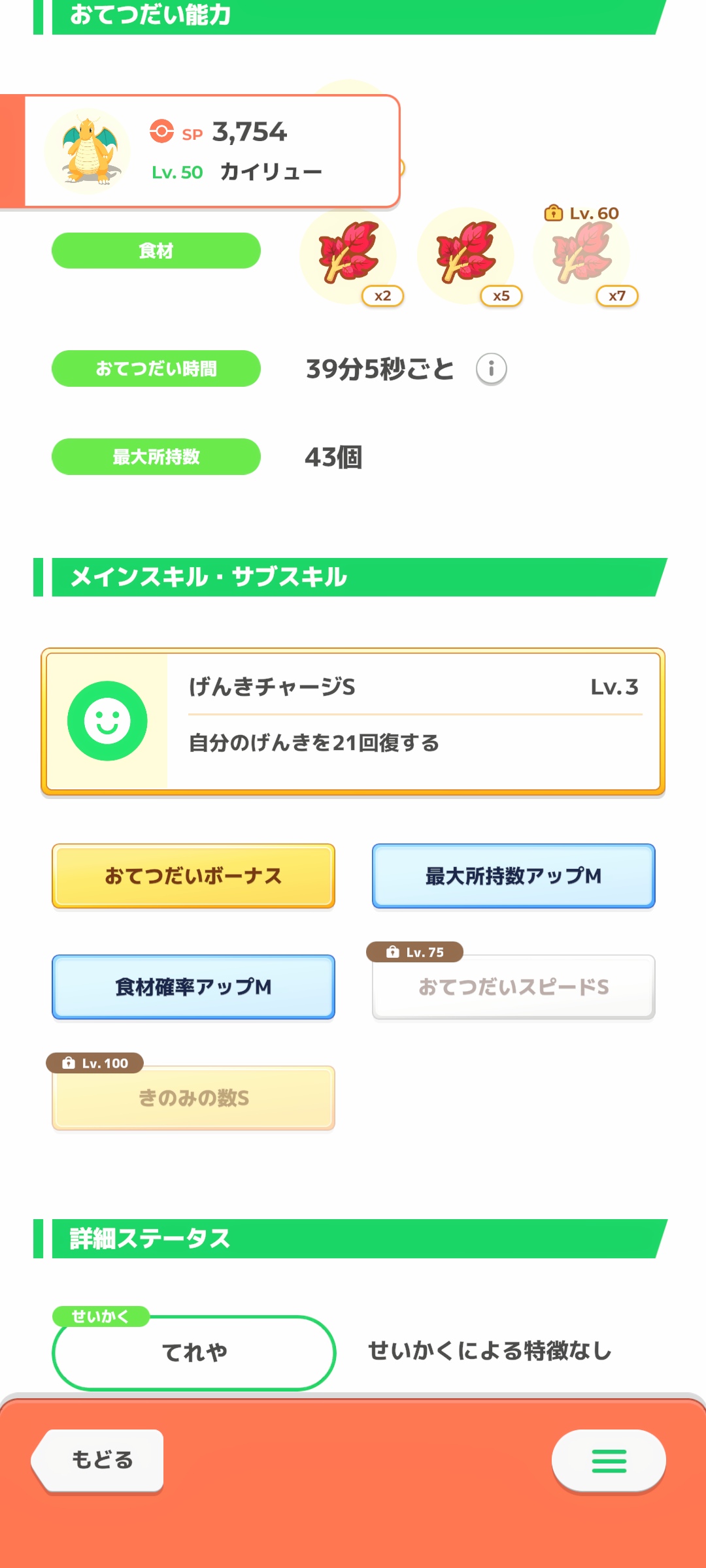Click the info icon beside おてつだい時間
706x1568 pixels.
click(x=492, y=368)
